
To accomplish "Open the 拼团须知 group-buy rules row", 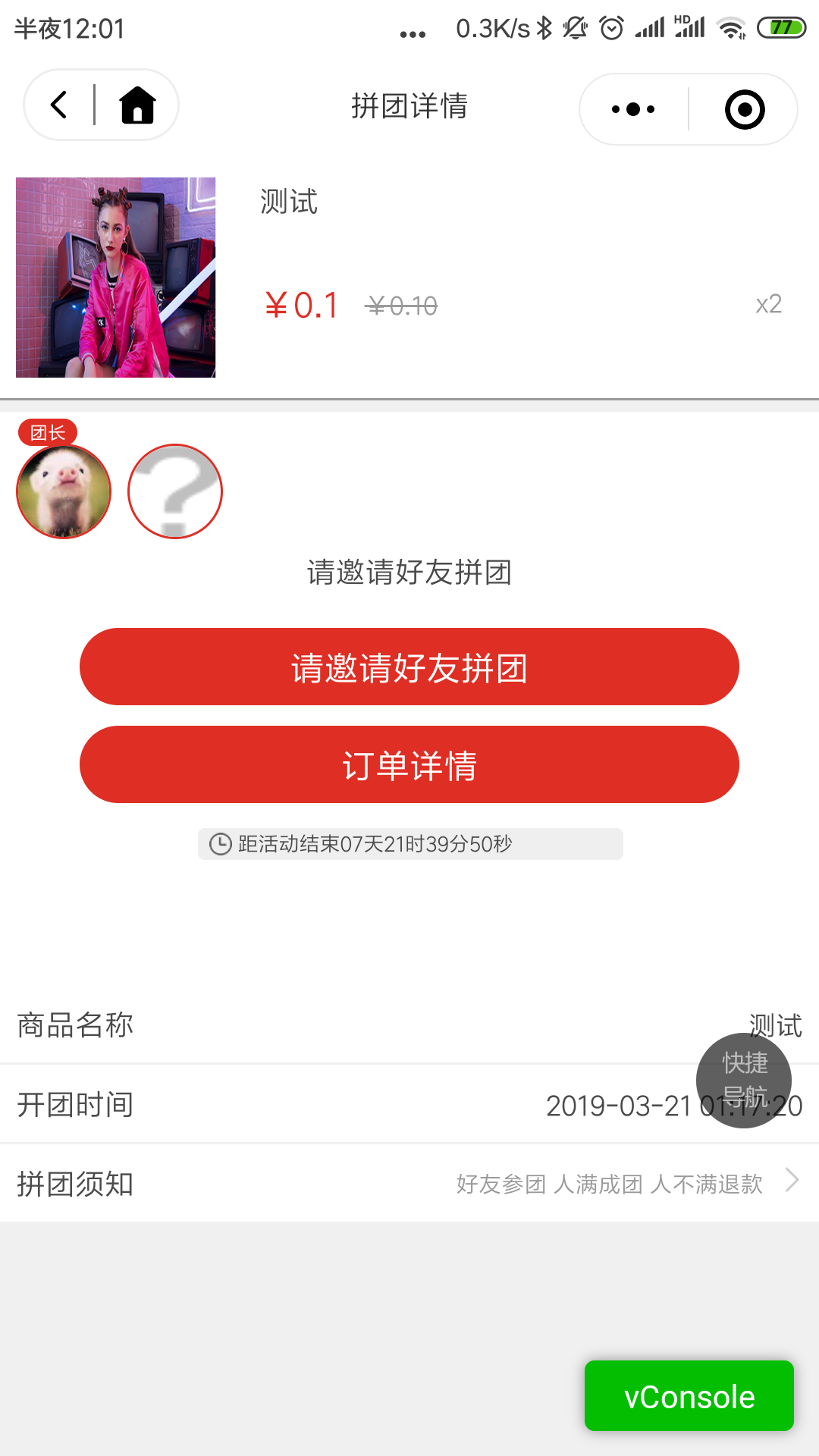I will pos(409,1183).
